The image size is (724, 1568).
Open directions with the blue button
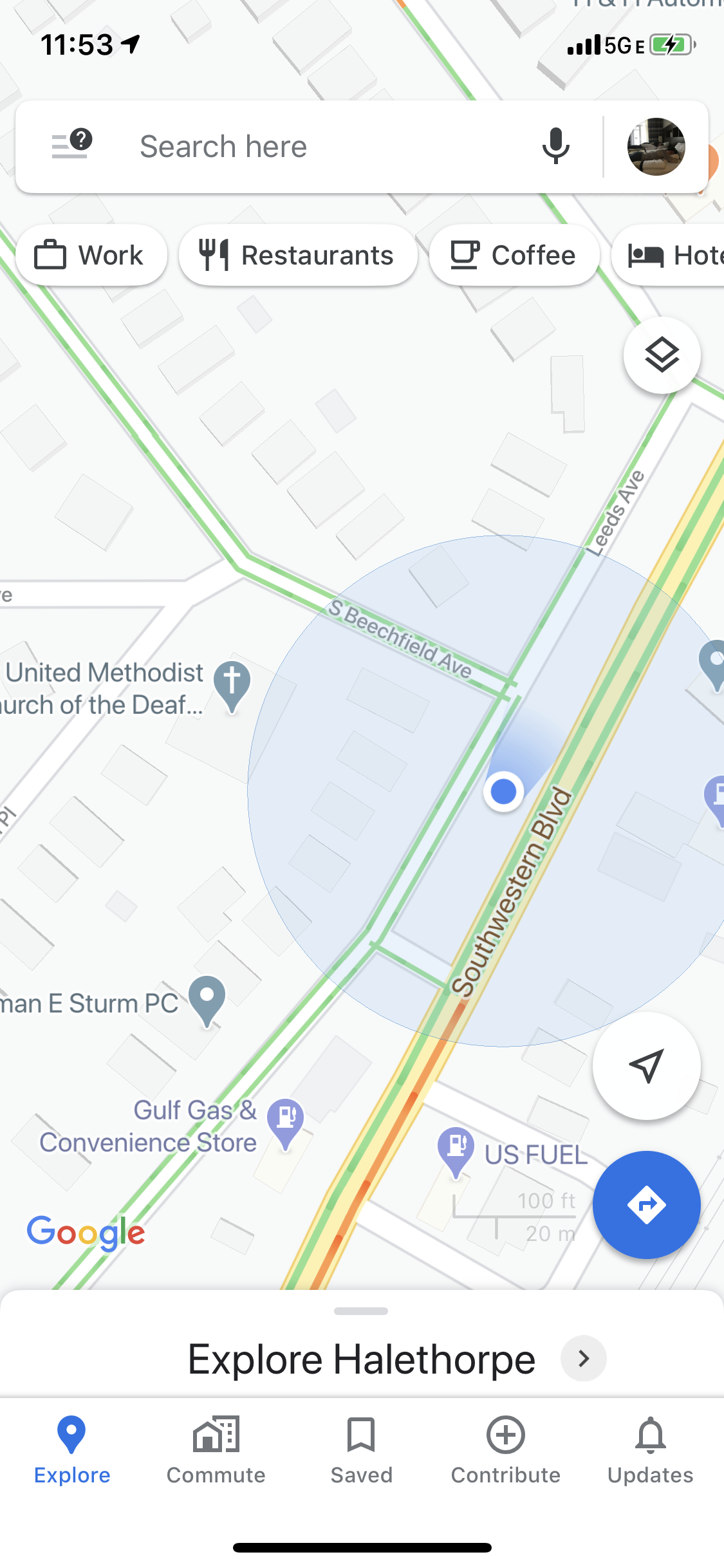click(646, 1204)
